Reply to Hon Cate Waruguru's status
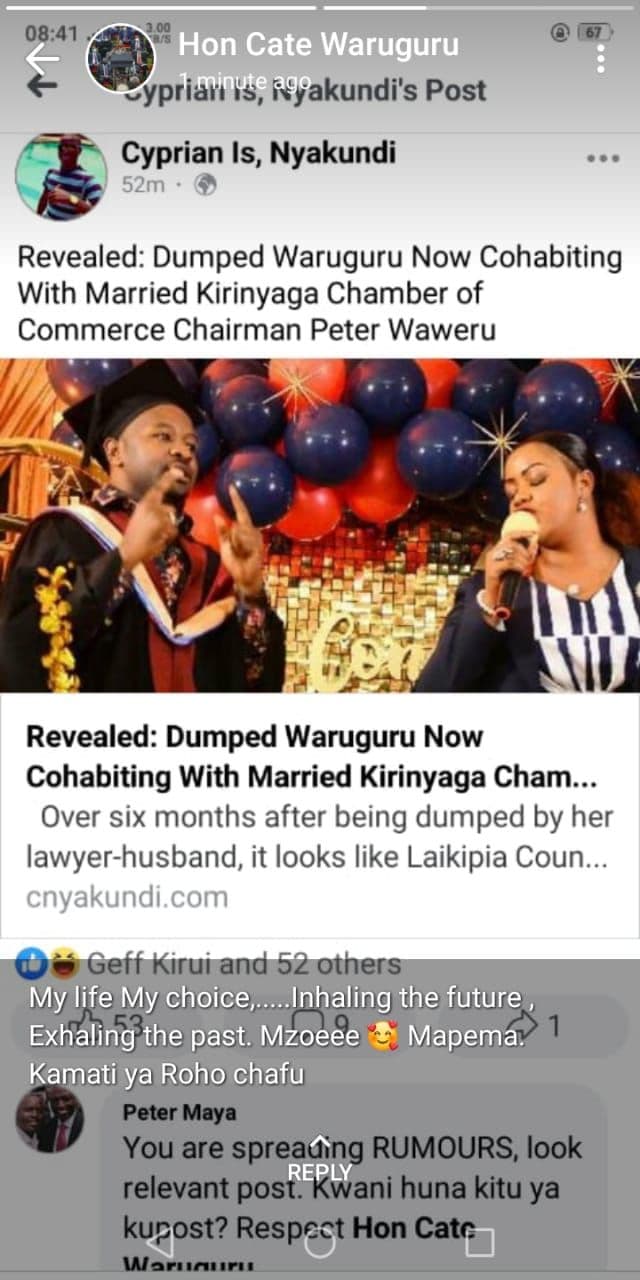The image size is (640, 1280). tap(319, 1161)
